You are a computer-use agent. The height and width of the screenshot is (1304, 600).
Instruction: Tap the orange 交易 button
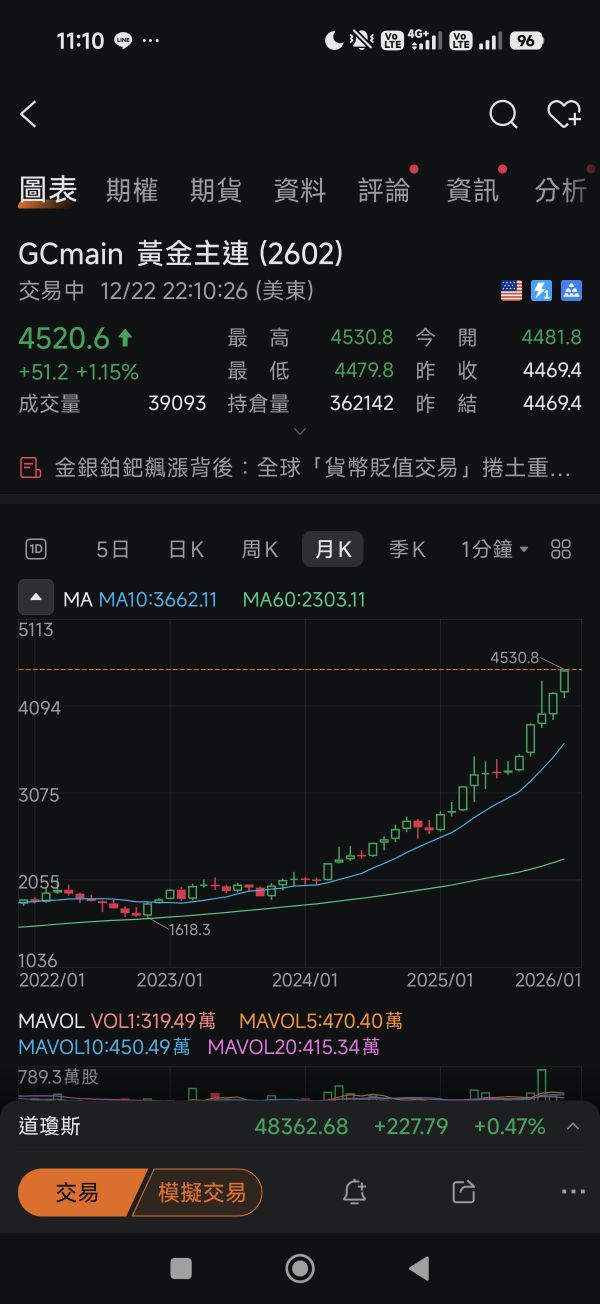pos(77,1192)
